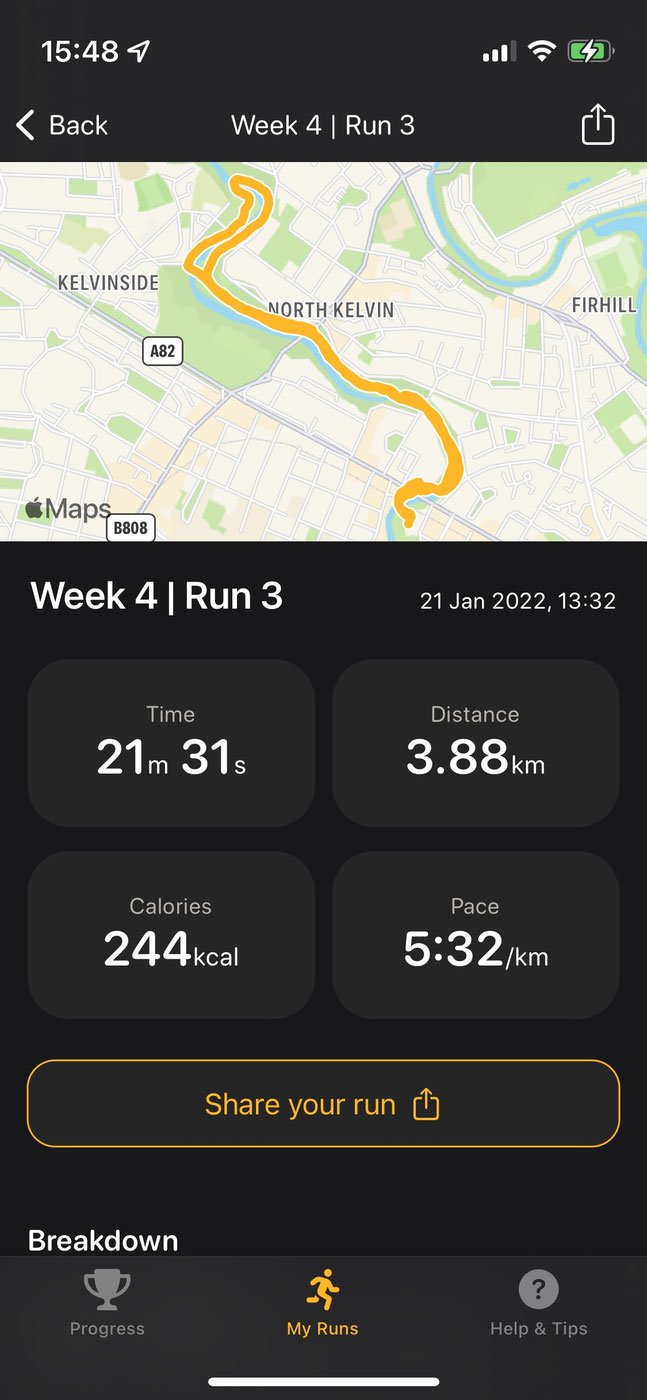Open the My Runs tab

pos(322,1303)
